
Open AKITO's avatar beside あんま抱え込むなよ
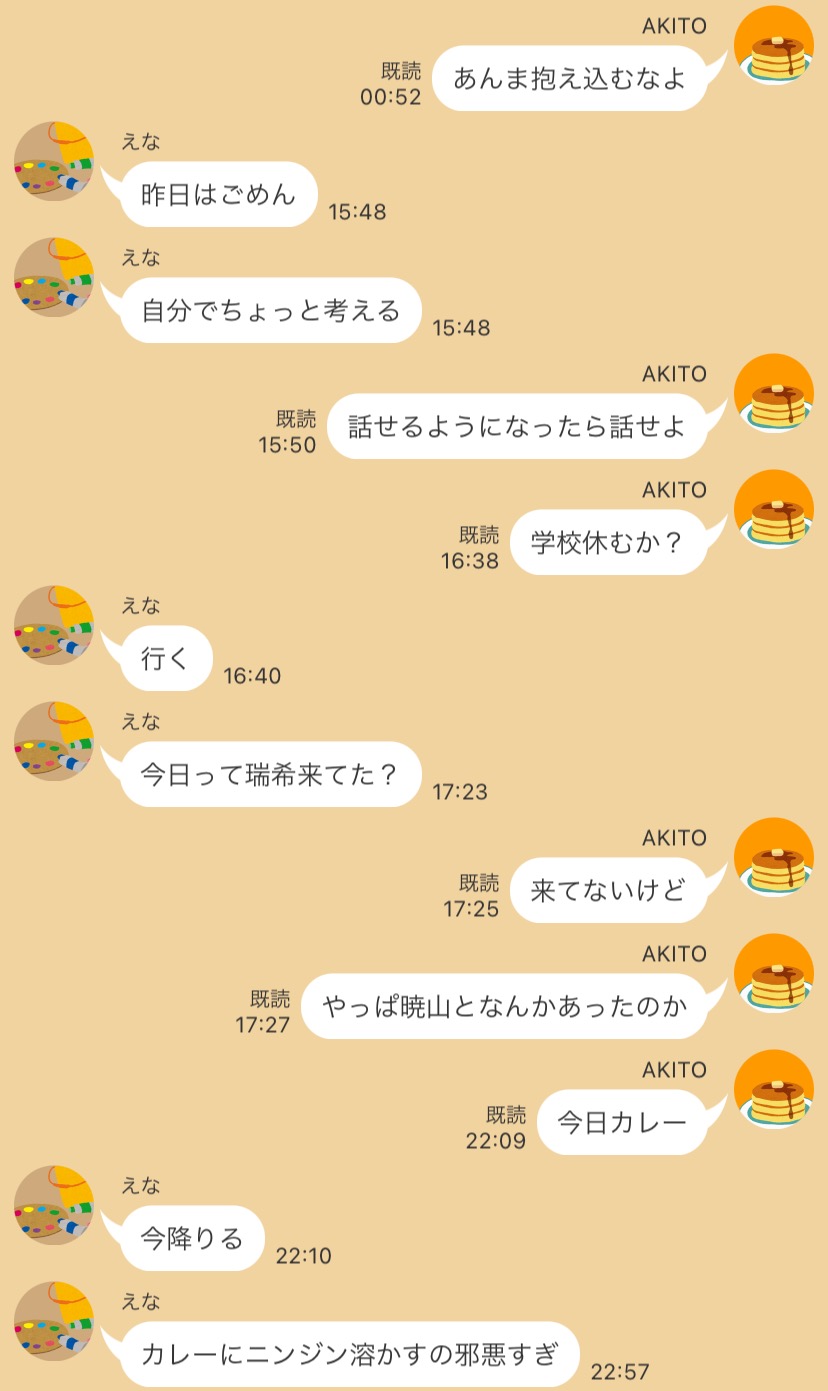773,46
